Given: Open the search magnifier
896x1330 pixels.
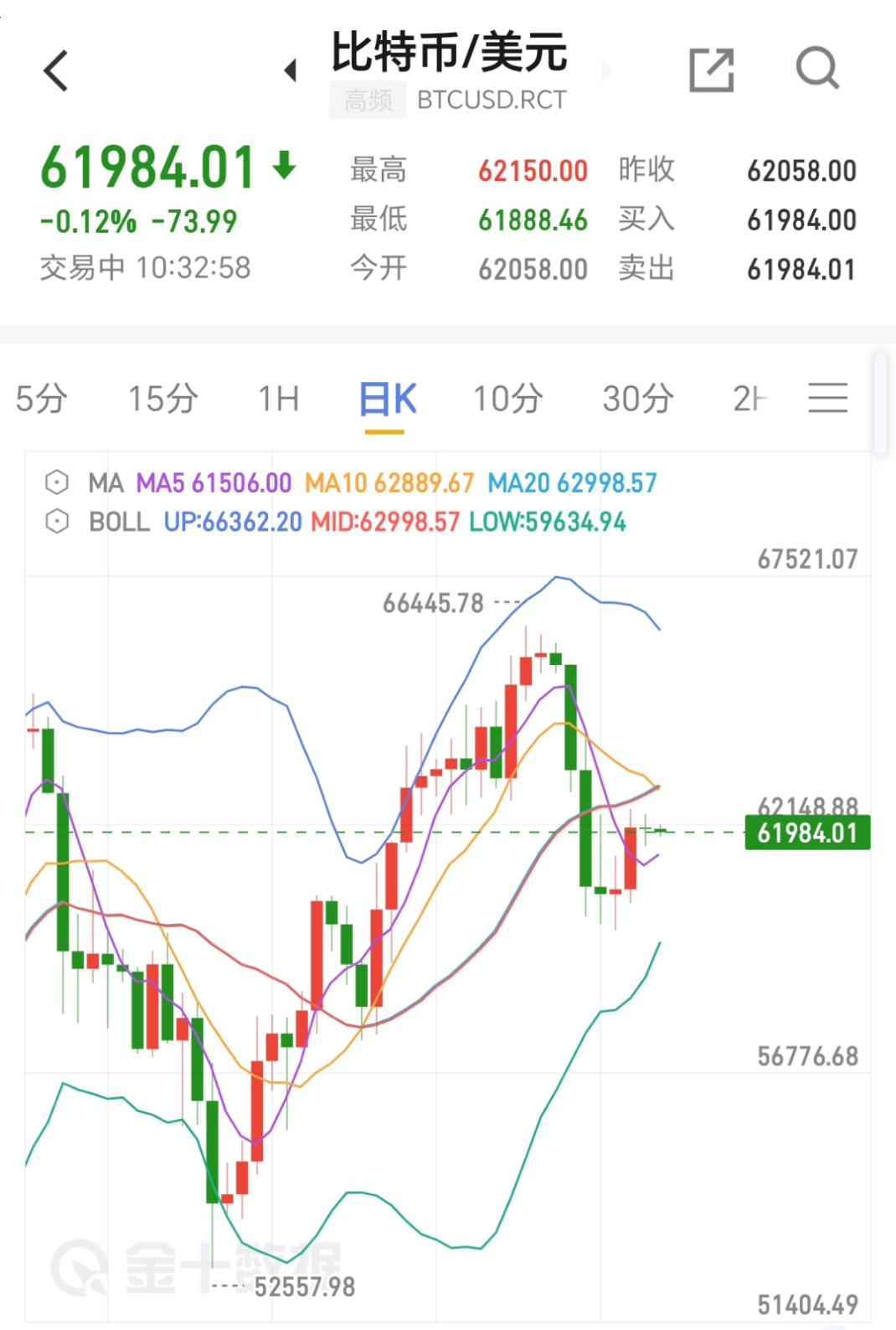Looking at the screenshot, I should [816, 69].
